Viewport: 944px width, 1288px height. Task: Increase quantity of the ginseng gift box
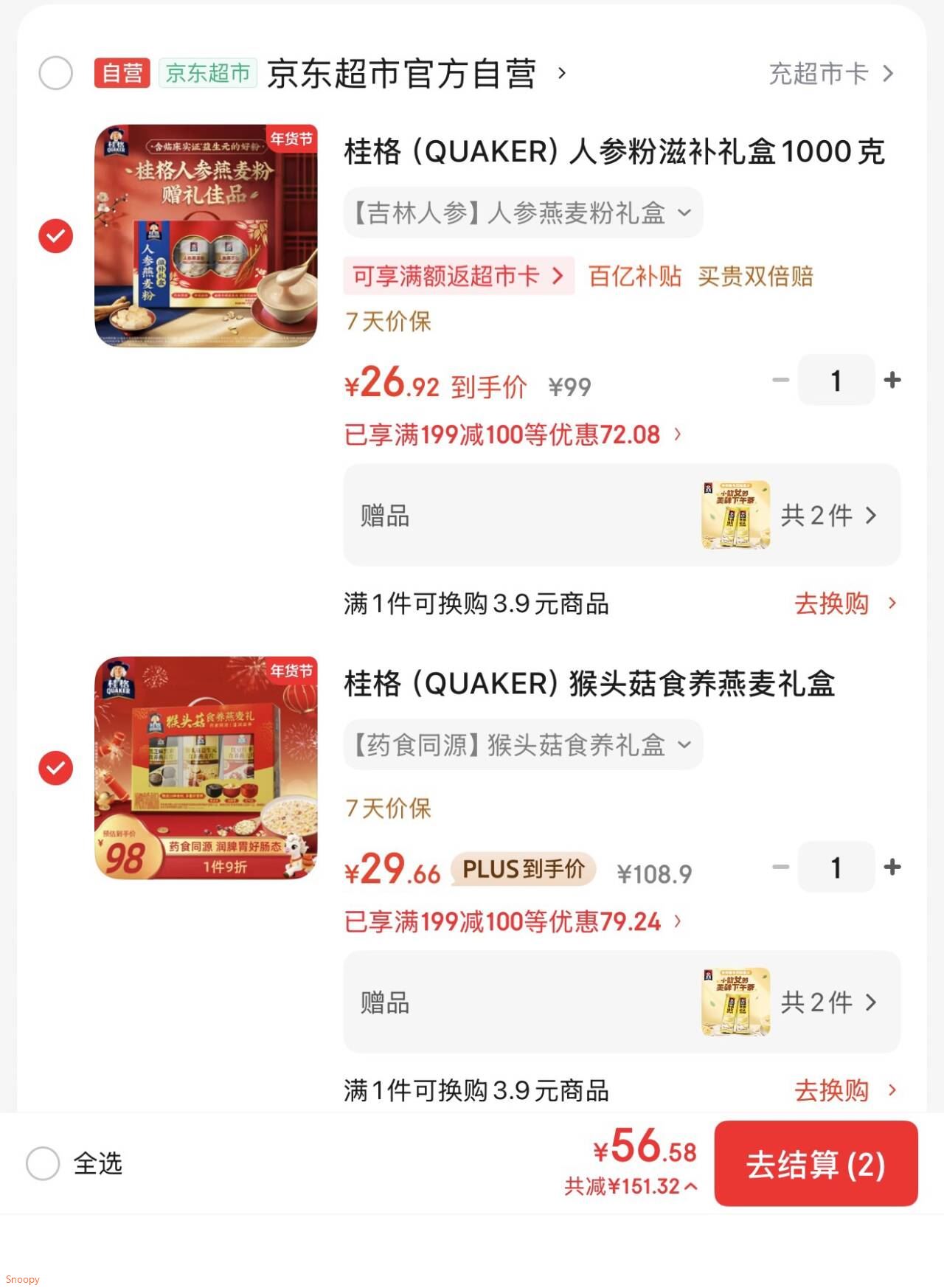[x=894, y=379]
